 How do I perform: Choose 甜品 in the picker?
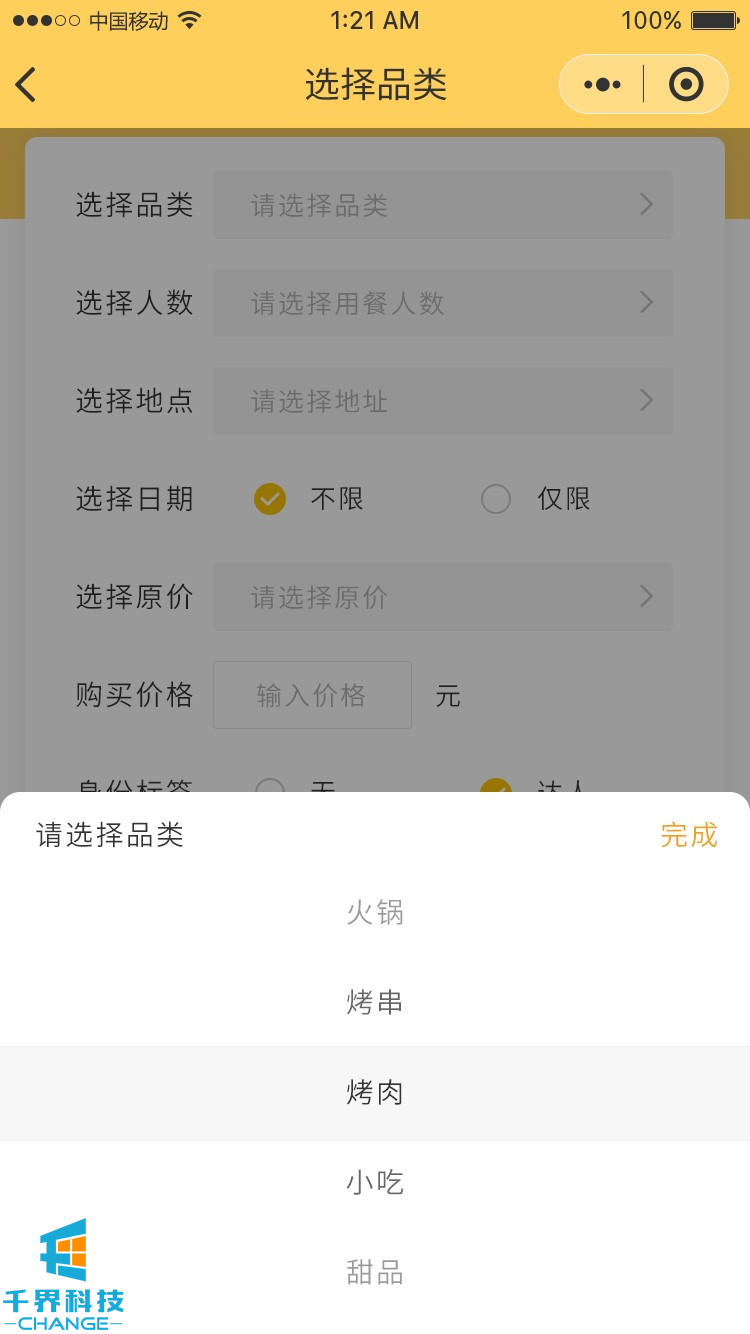(x=375, y=1272)
